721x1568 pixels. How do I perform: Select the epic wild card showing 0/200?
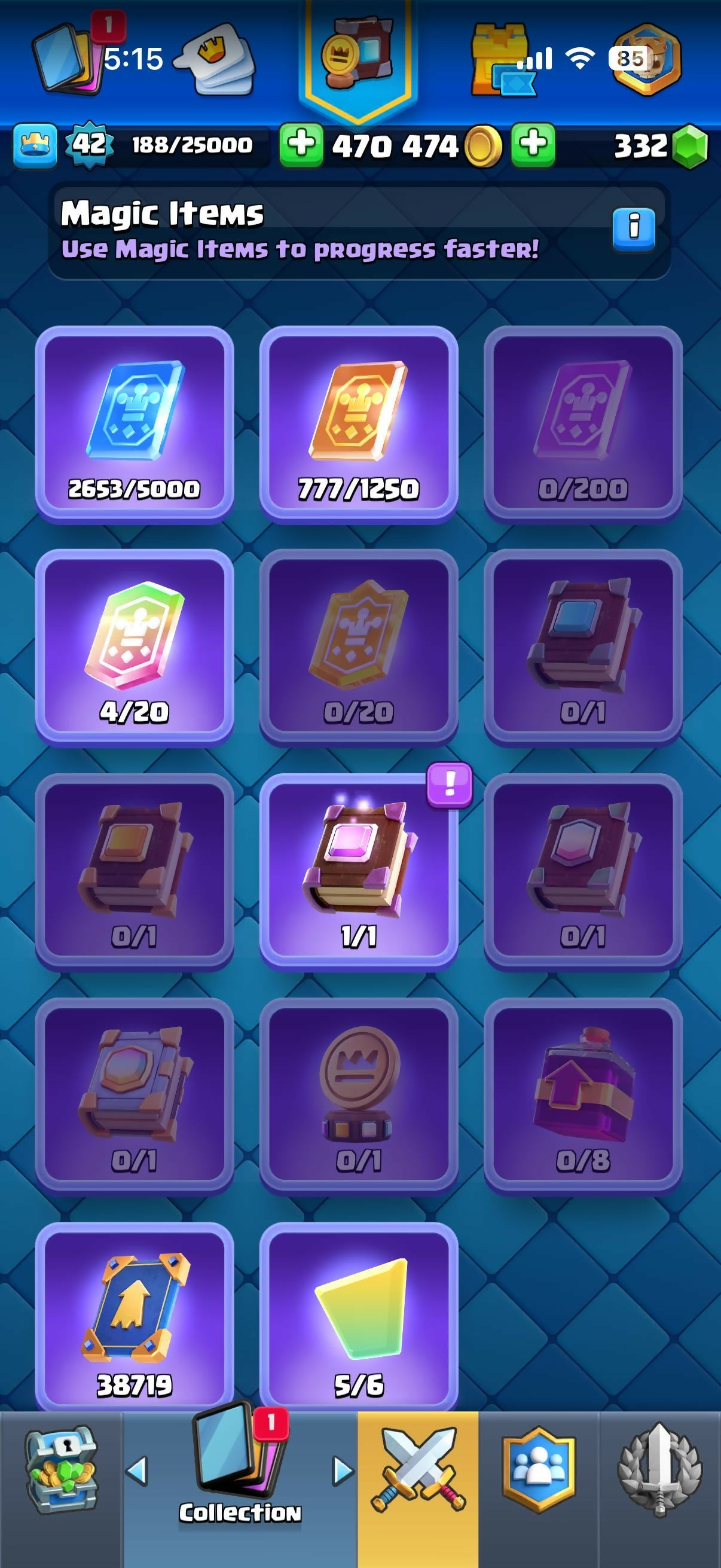[582, 423]
